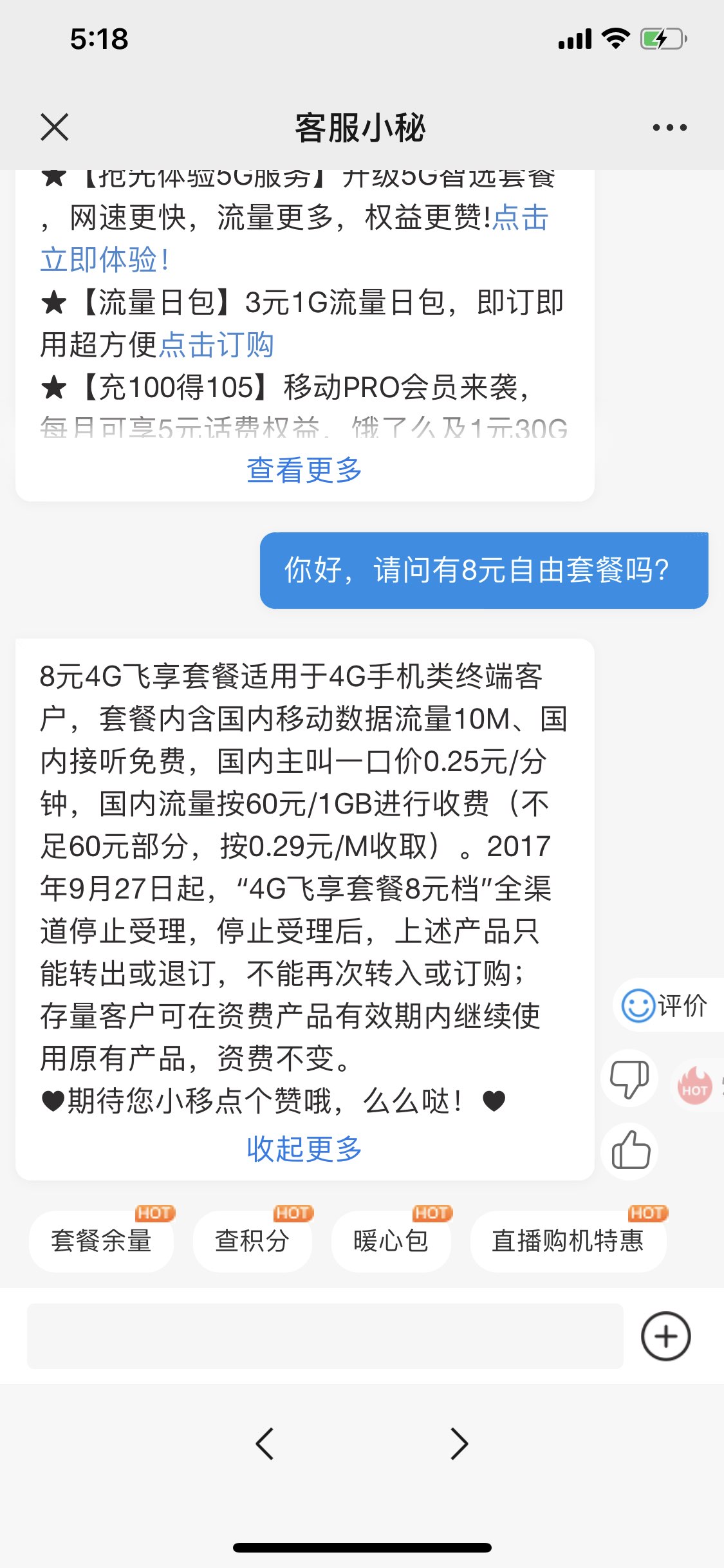The image size is (724, 1568).
Task: Open the 评价 rating button
Action: click(666, 1005)
